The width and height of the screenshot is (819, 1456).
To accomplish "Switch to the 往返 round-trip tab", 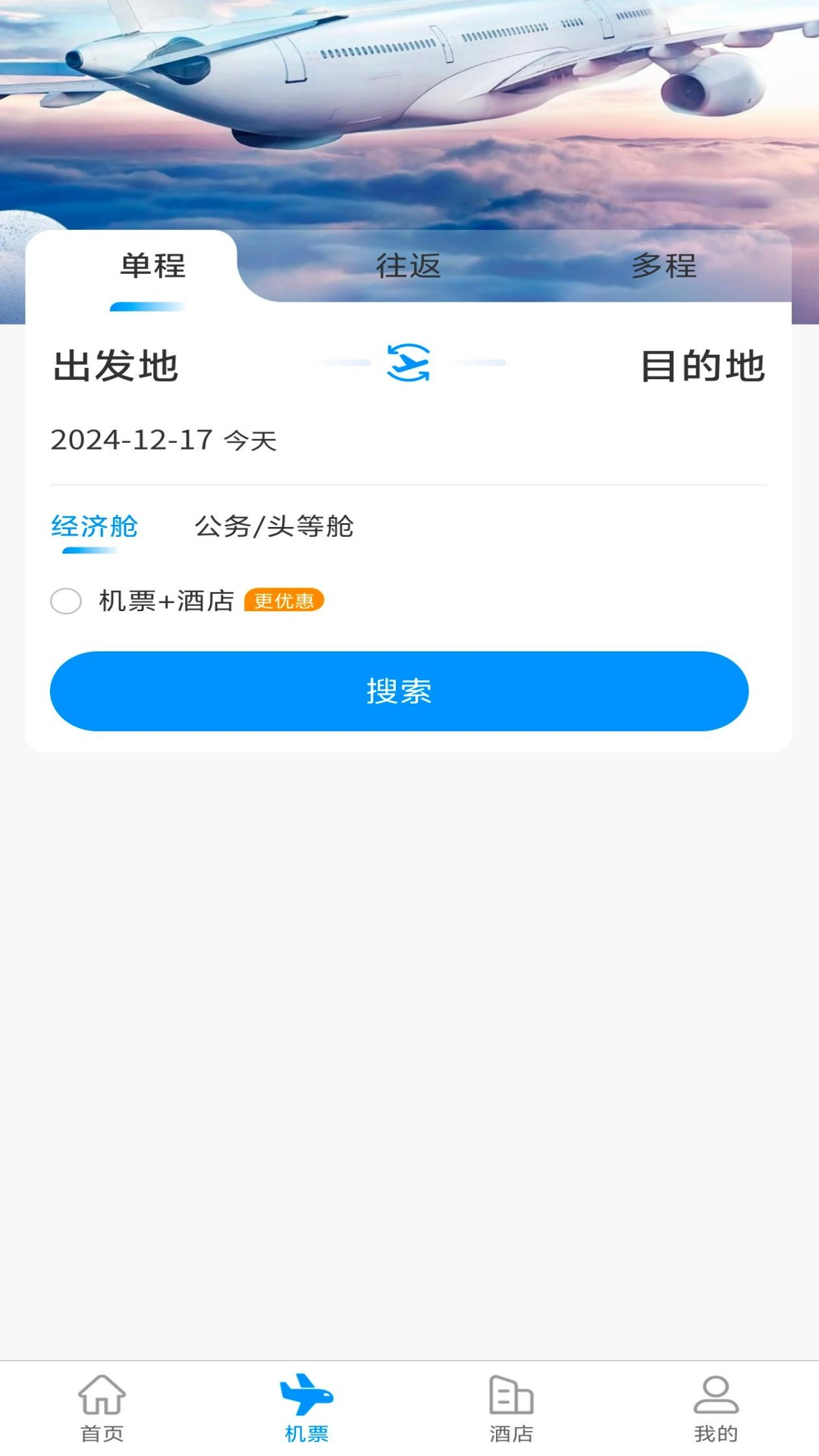I will (409, 267).
